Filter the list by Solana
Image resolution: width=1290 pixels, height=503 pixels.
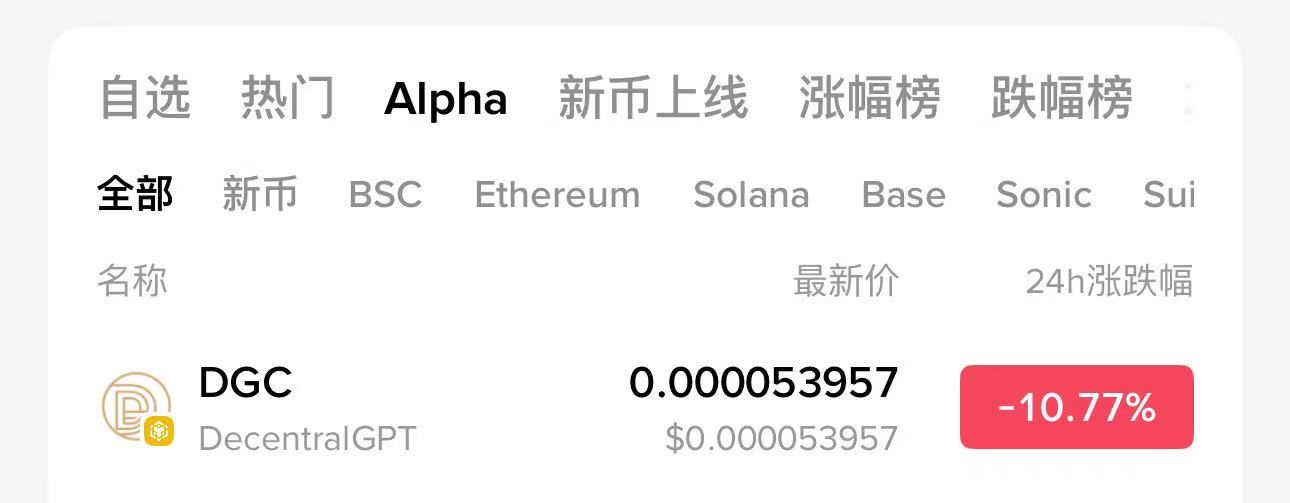click(751, 194)
